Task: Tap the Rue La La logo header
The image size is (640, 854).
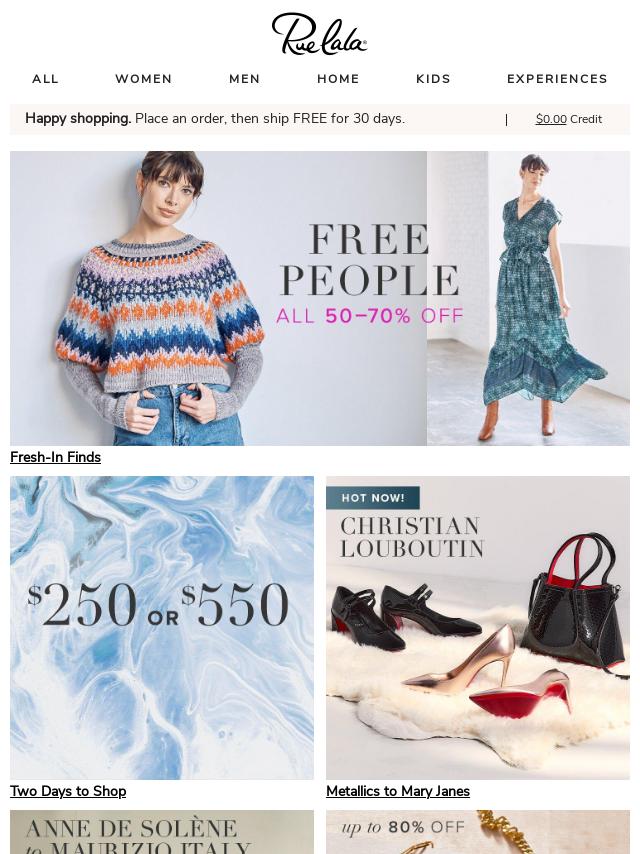Action: (x=319, y=34)
